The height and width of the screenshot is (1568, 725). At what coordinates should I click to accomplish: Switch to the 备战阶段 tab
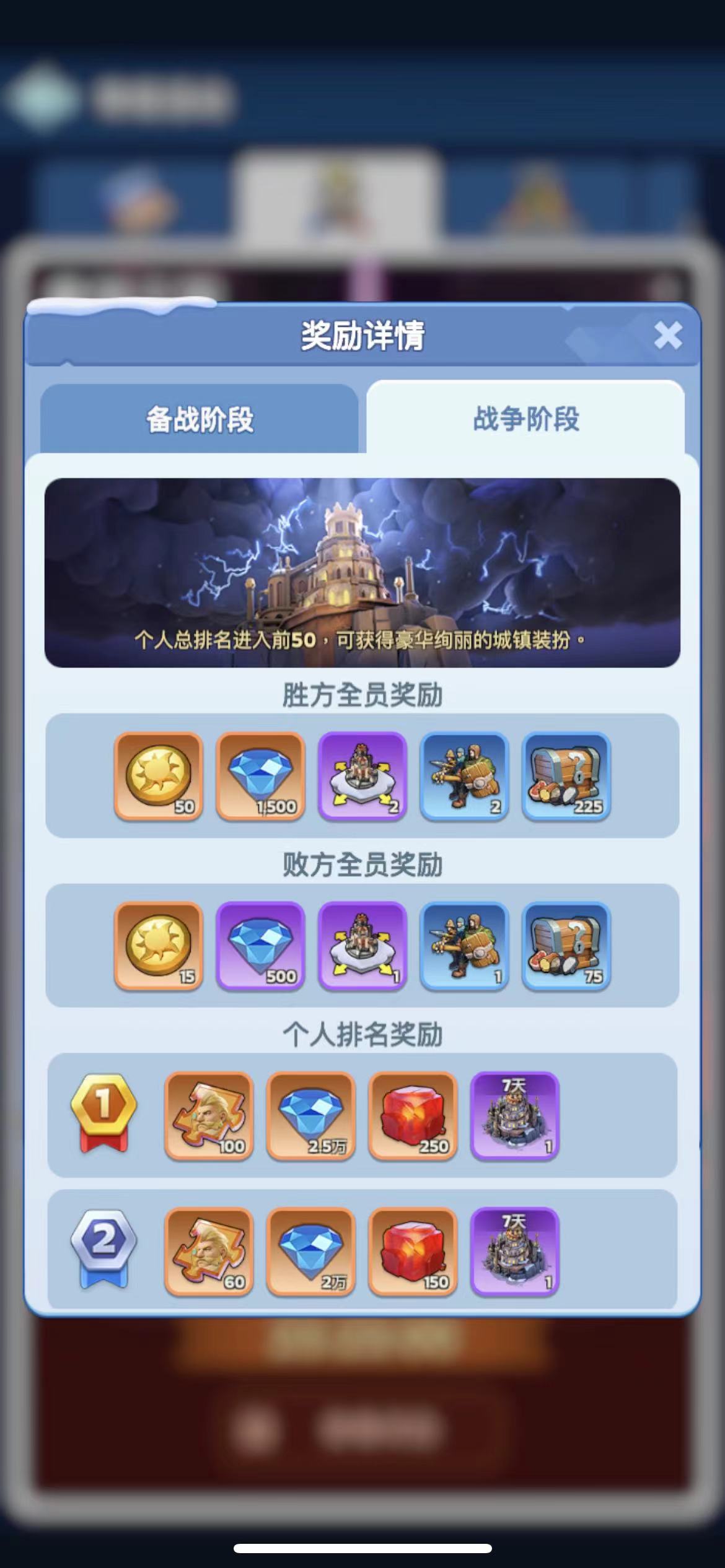click(x=200, y=419)
